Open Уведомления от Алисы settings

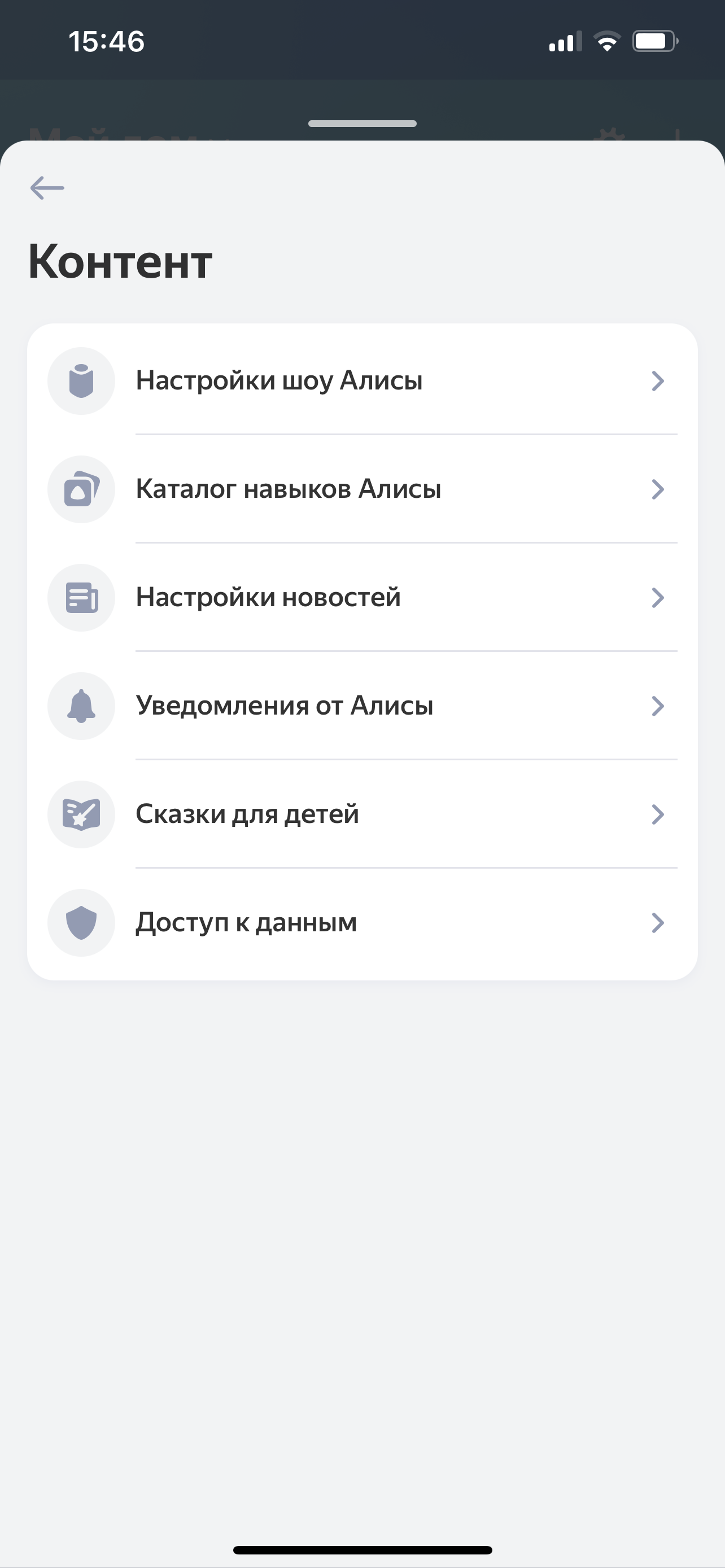[362, 706]
